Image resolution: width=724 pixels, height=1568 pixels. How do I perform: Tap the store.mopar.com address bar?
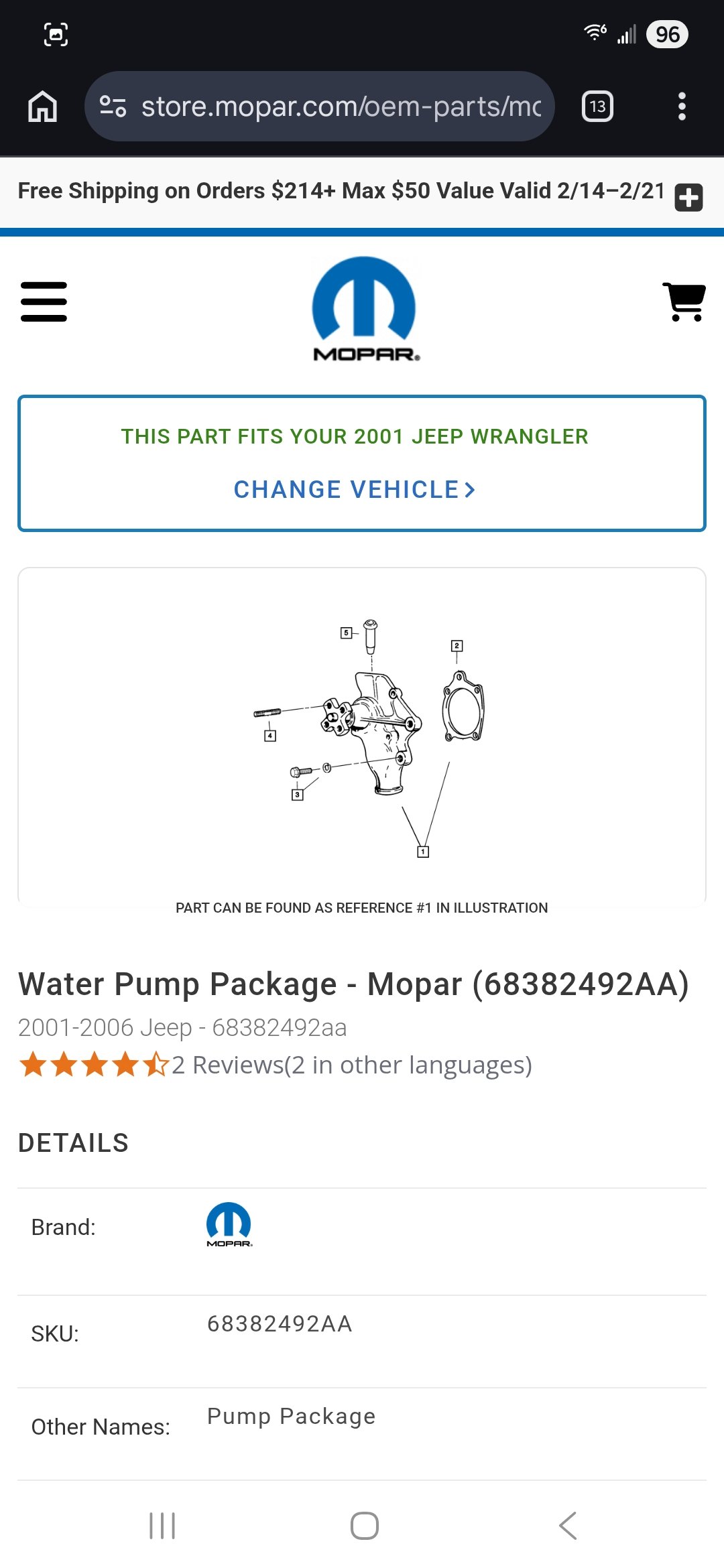pos(341,107)
